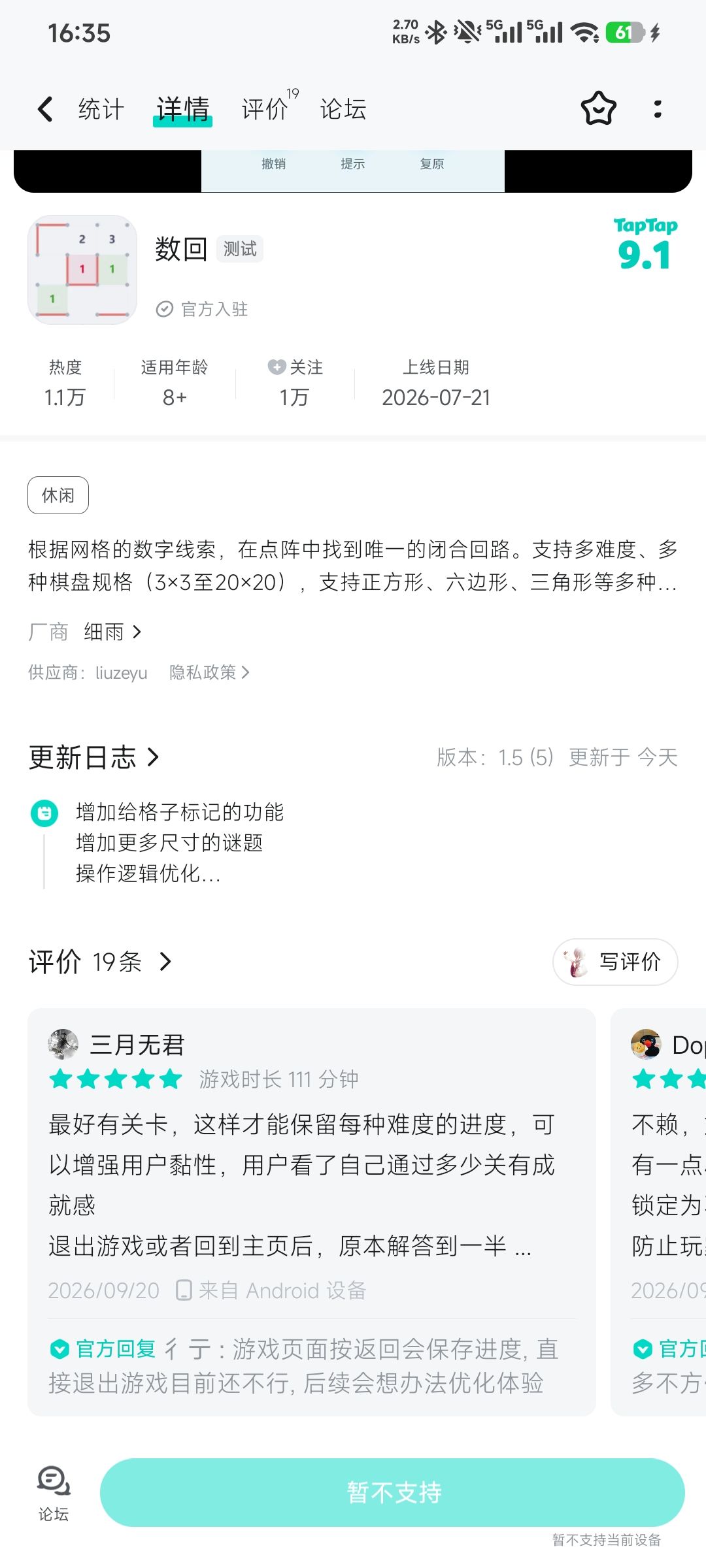
Task: Open all 19 评价 reviews
Action: (x=100, y=962)
